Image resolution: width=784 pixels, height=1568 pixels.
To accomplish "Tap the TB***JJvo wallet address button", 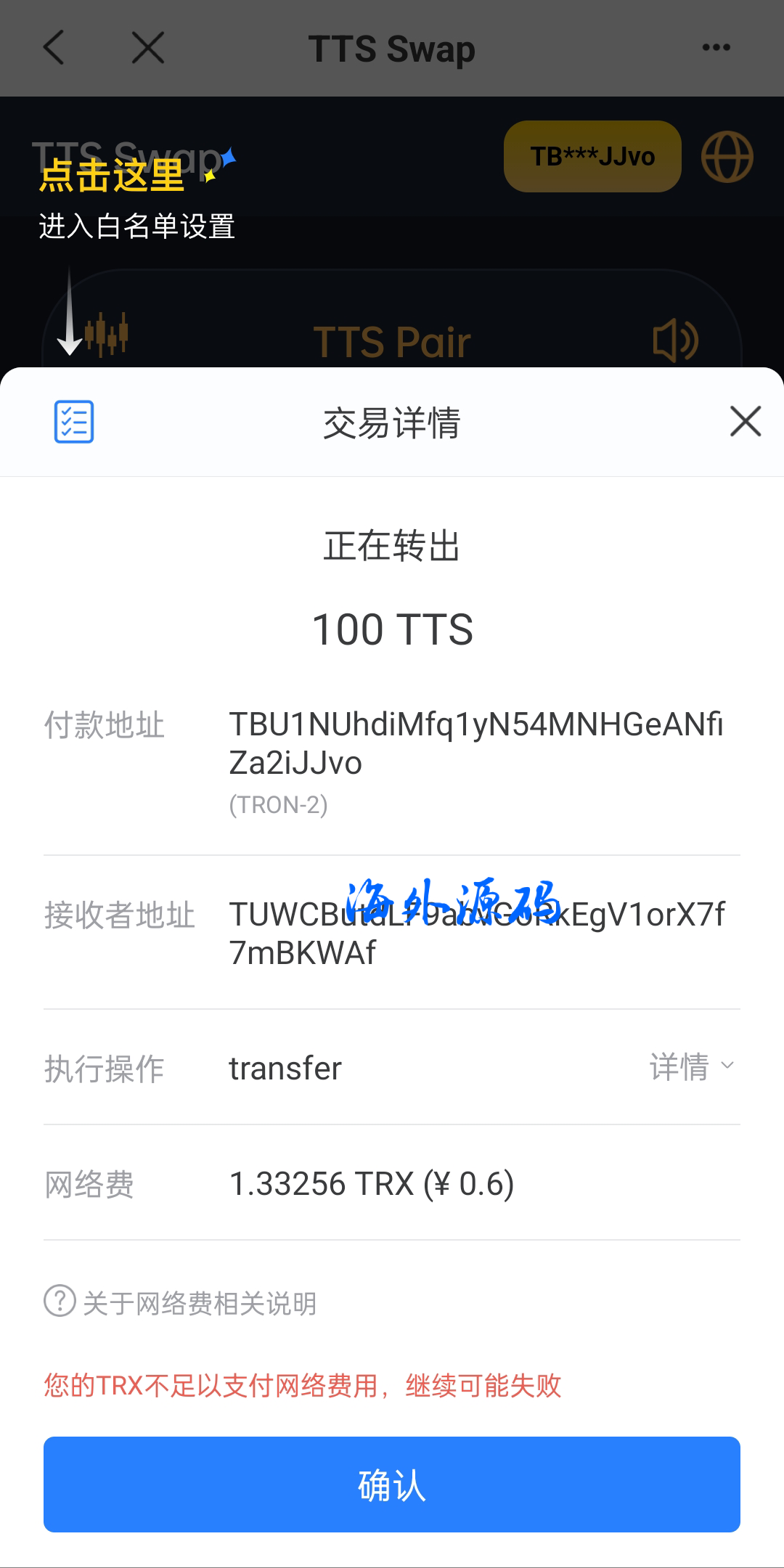I will coord(592,157).
